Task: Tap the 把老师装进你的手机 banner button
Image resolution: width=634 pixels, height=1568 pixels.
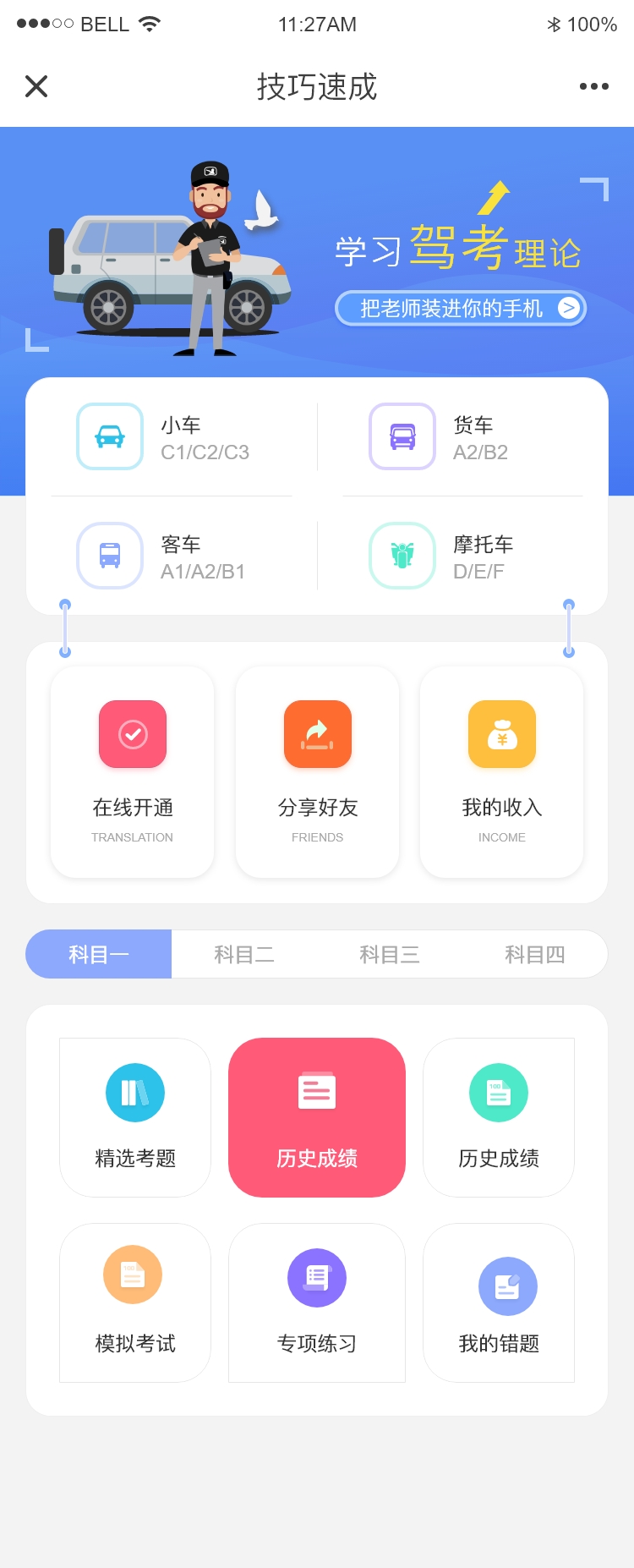Action: 461,308
